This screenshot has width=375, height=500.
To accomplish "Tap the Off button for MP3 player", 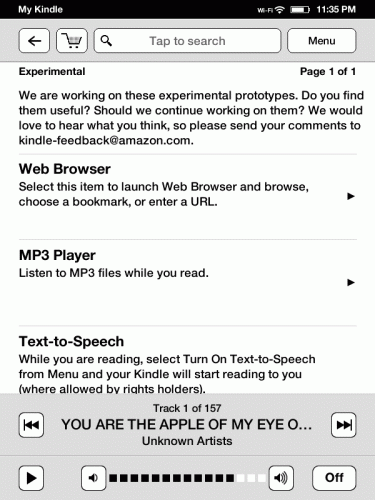I will pos(334,478).
